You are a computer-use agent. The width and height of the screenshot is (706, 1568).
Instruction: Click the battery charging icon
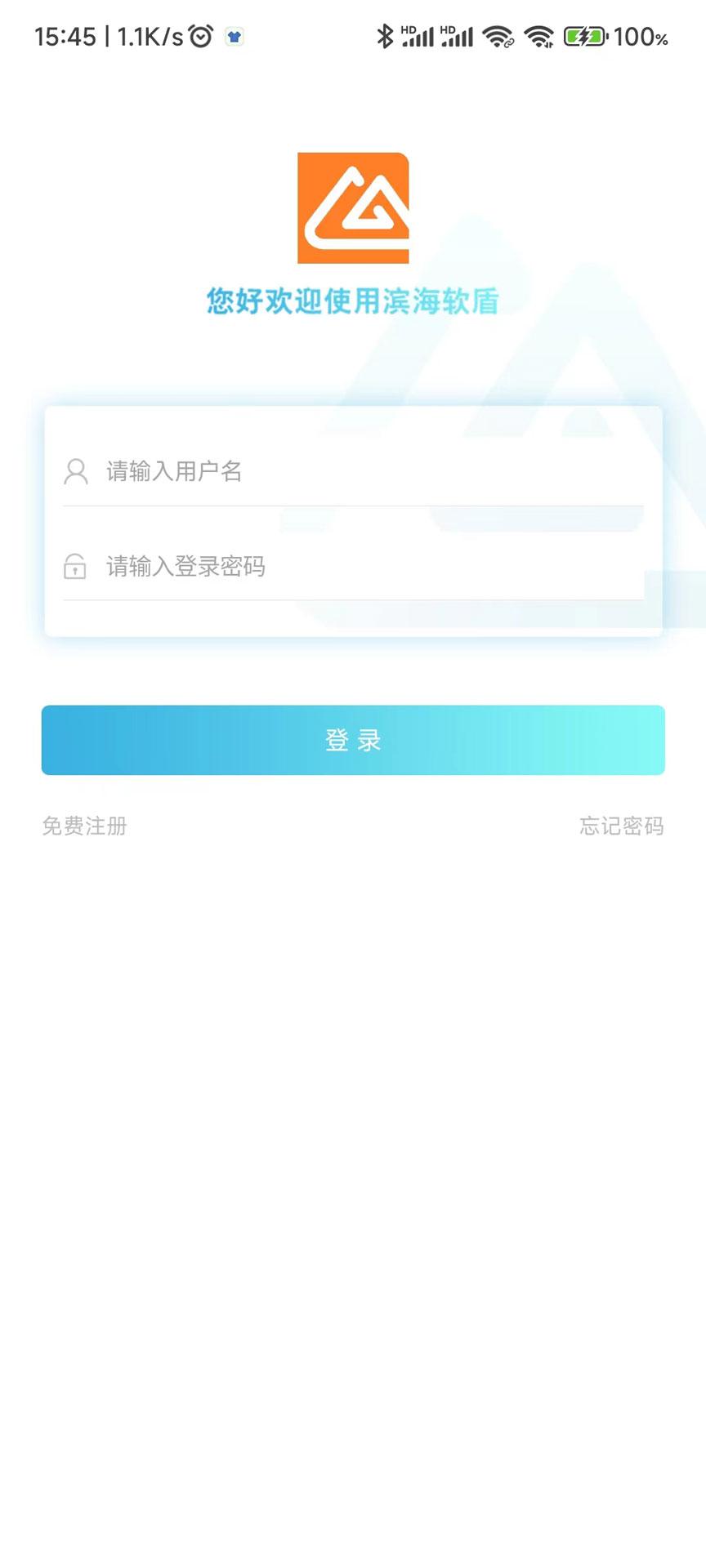[x=586, y=36]
